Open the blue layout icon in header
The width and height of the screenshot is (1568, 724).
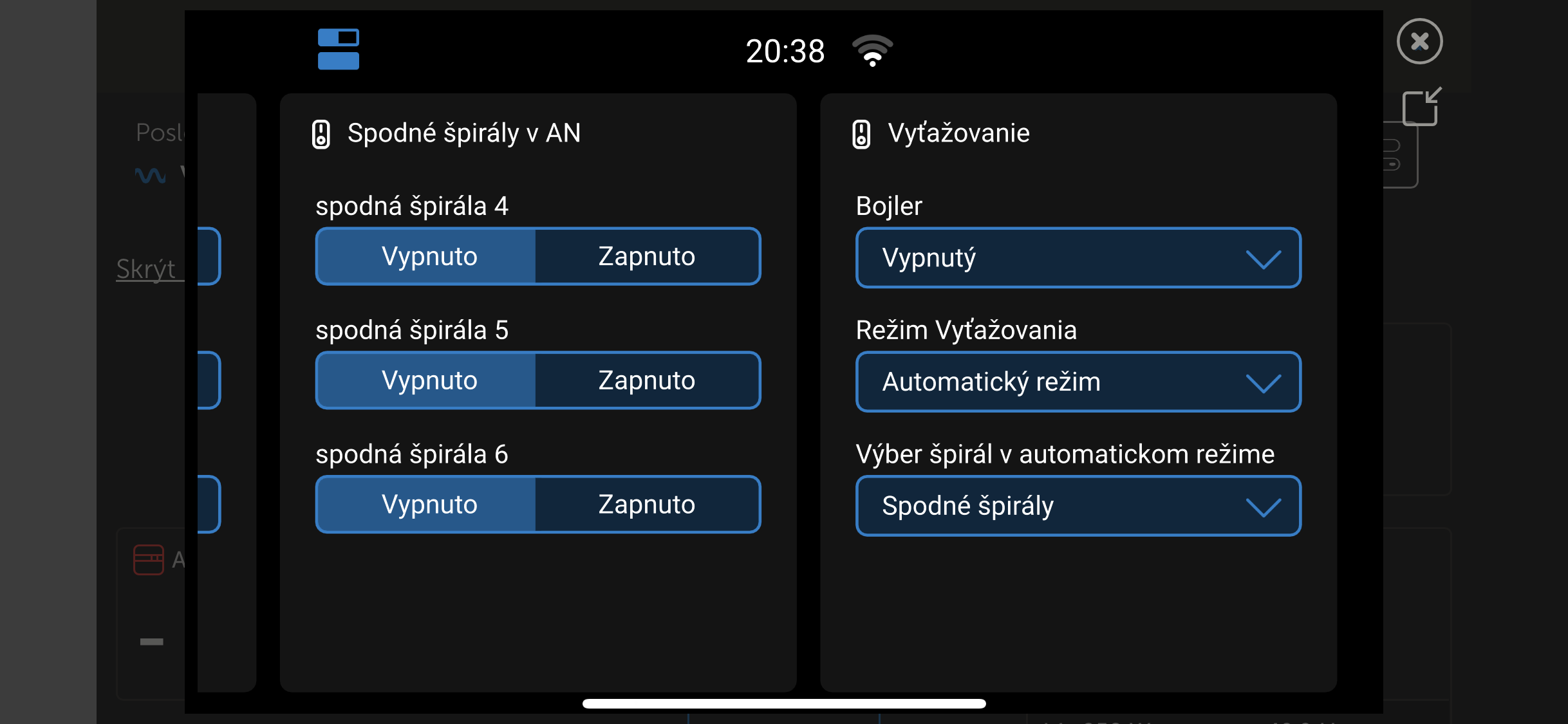(339, 50)
